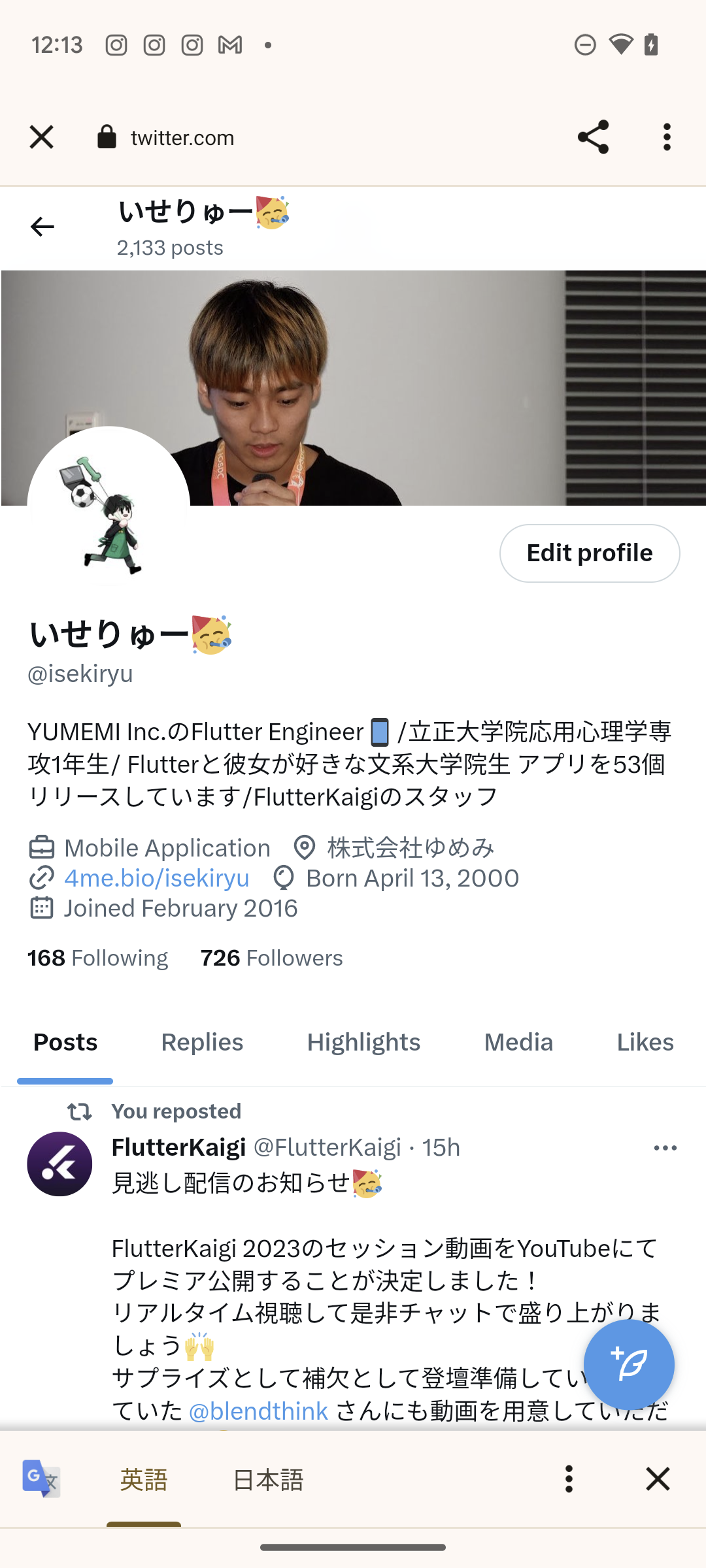Open translate bar more options
Viewport: 706px width, 1568px height.
569,1478
